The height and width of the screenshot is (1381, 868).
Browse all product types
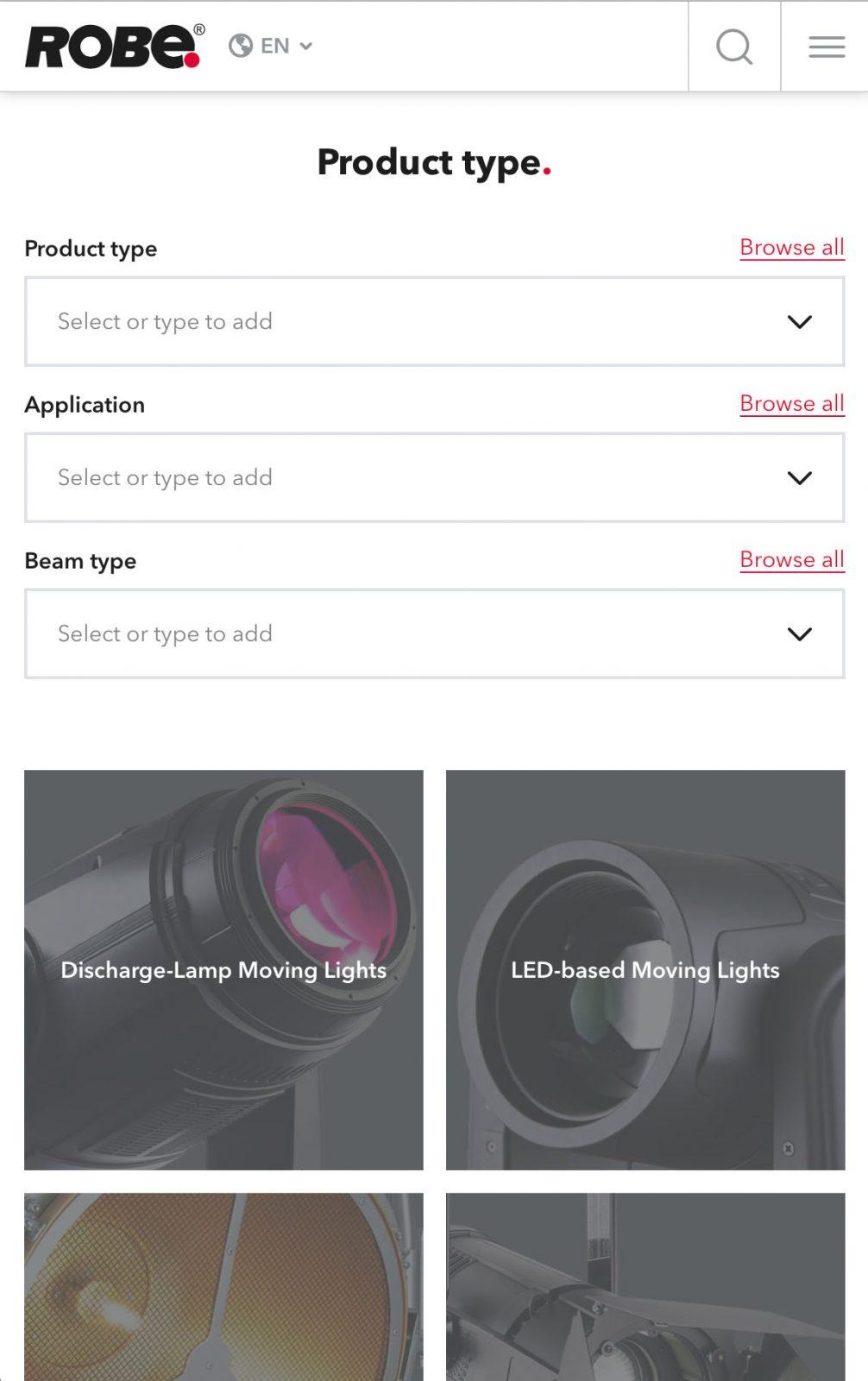click(791, 248)
